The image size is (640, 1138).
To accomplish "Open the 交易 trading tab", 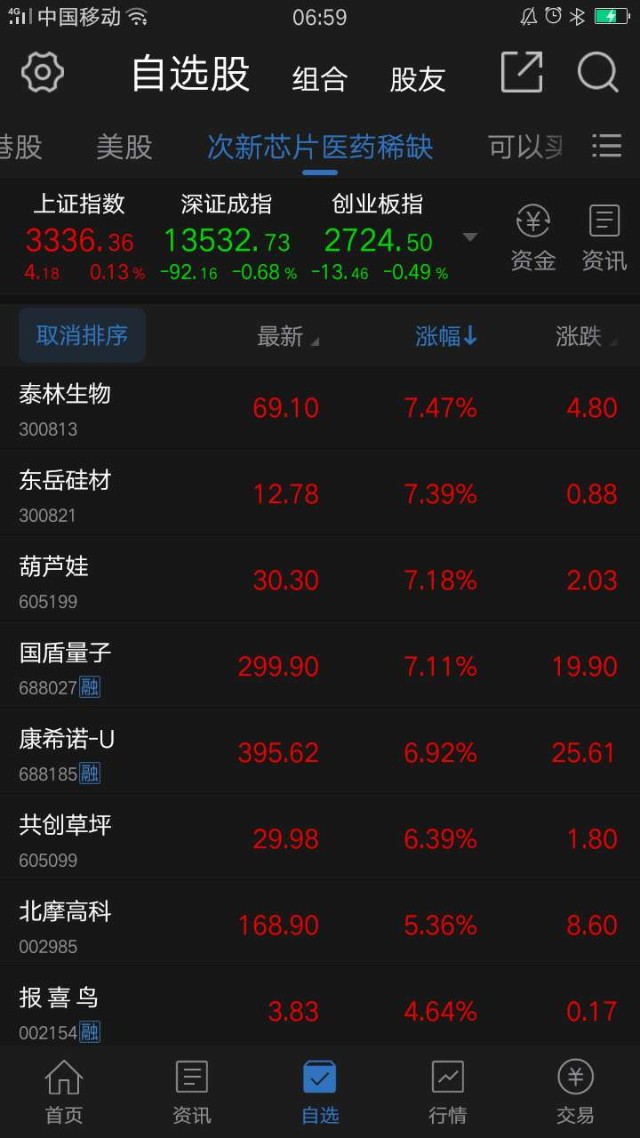I will [x=575, y=1092].
